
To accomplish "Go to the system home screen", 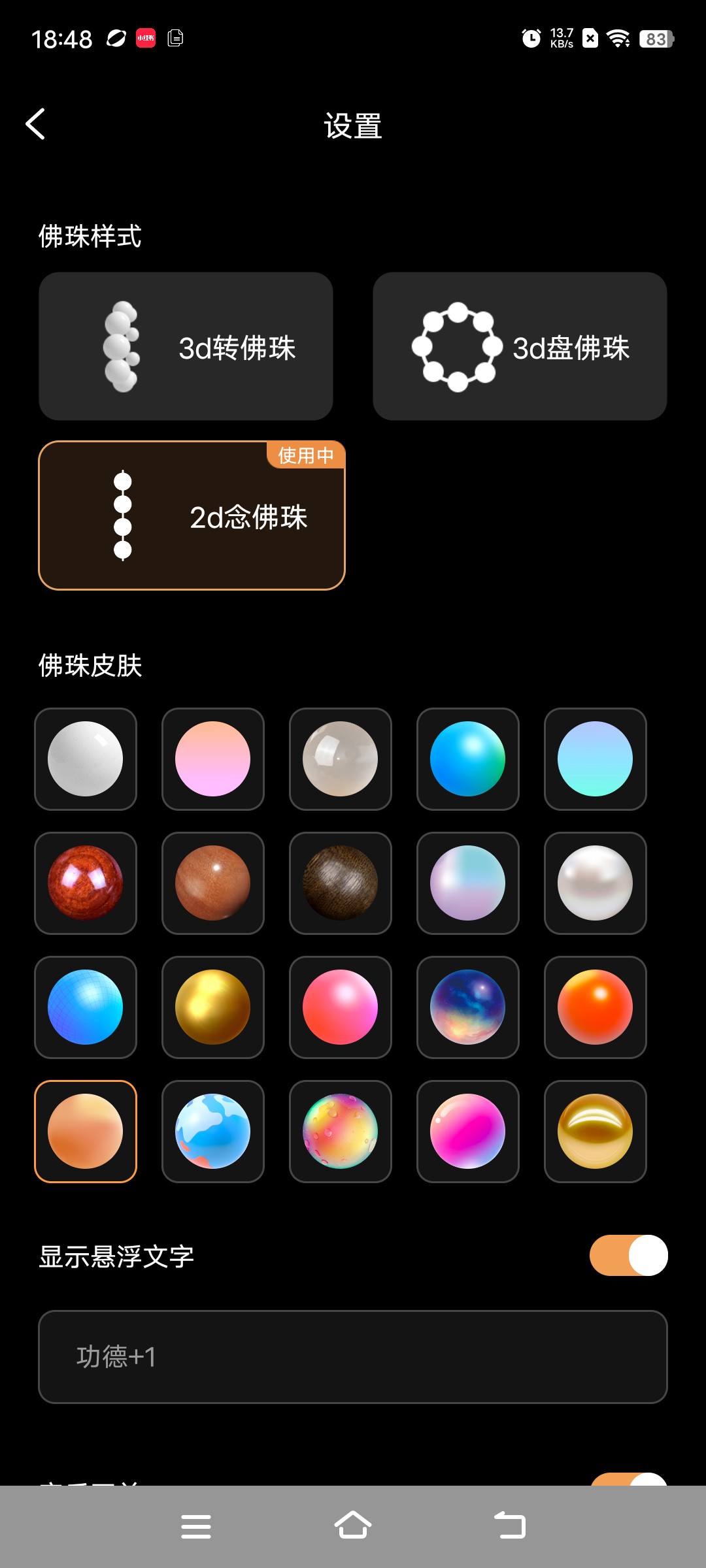I will coord(353,1526).
